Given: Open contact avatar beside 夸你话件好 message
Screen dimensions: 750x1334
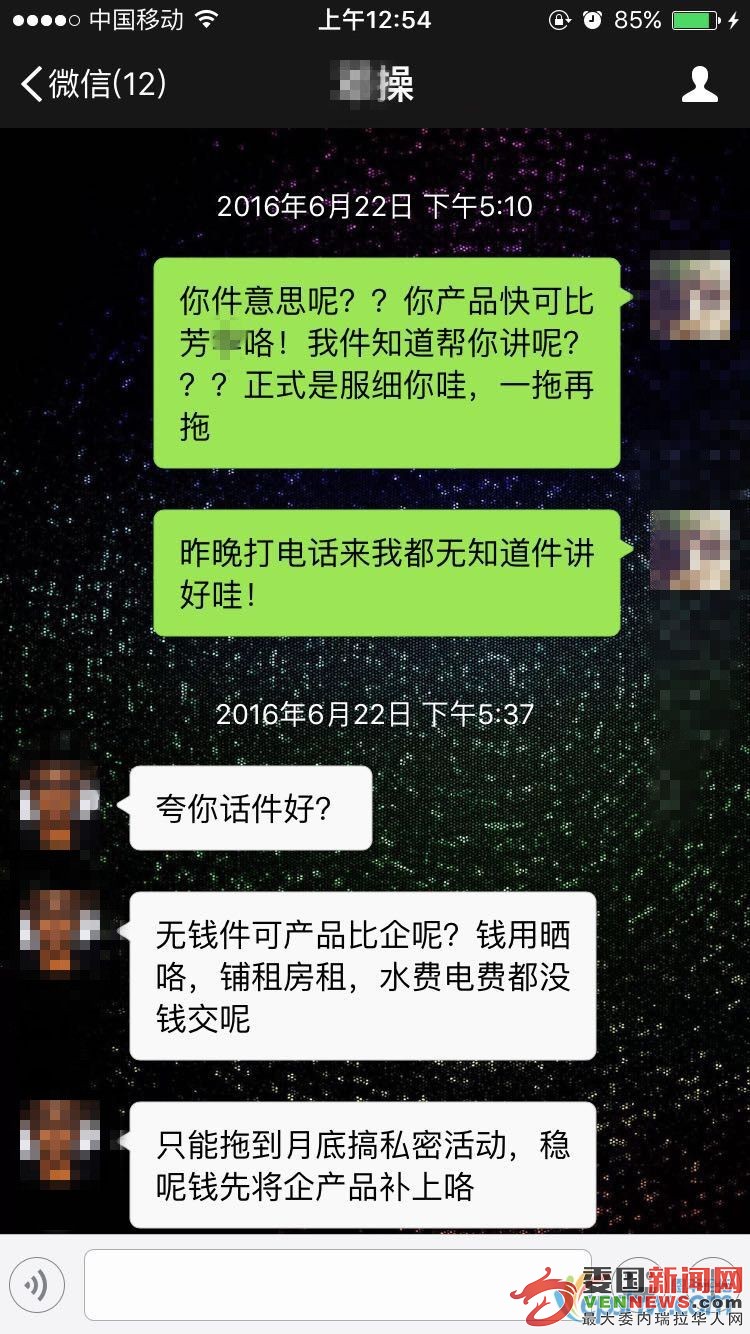Looking at the screenshot, I should 60,806.
